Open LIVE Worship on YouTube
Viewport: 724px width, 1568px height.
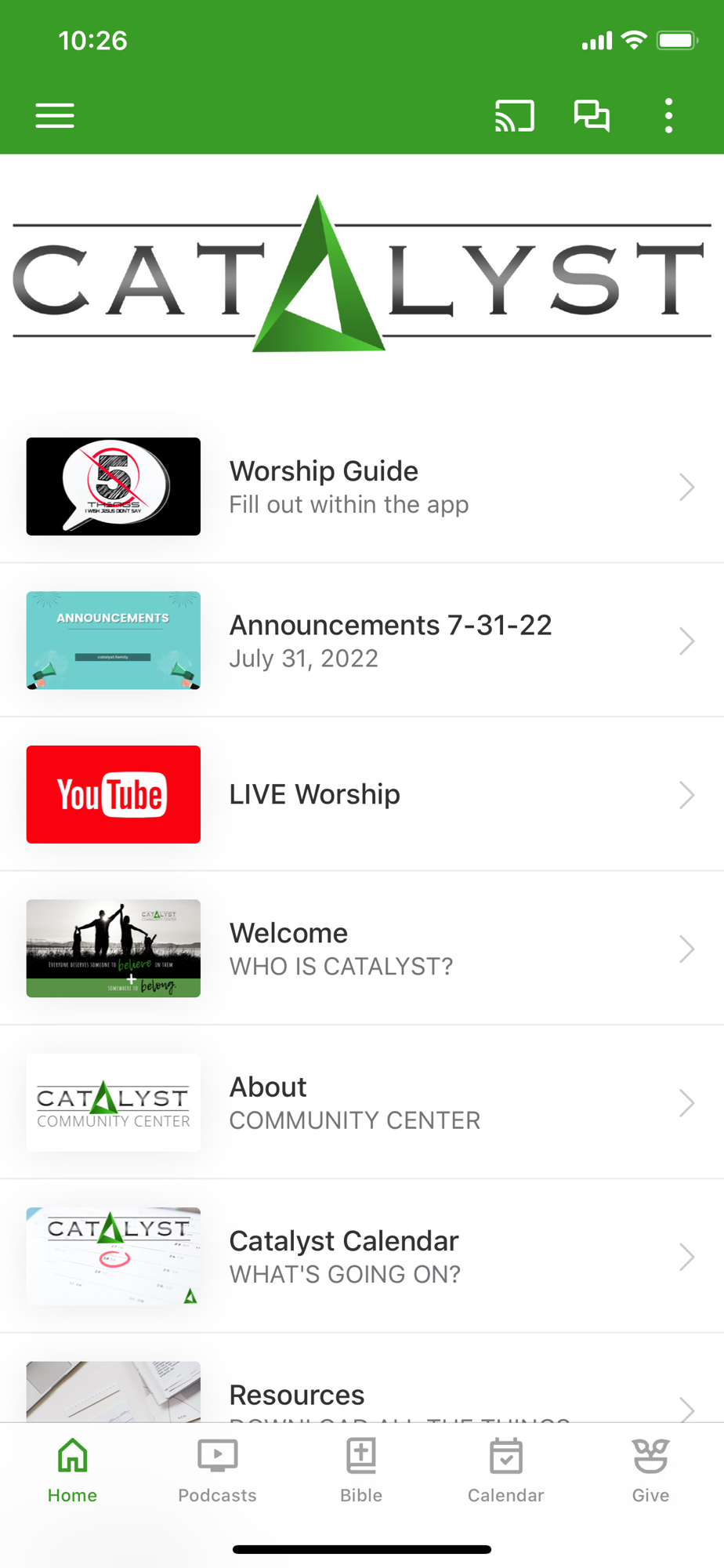pos(360,794)
